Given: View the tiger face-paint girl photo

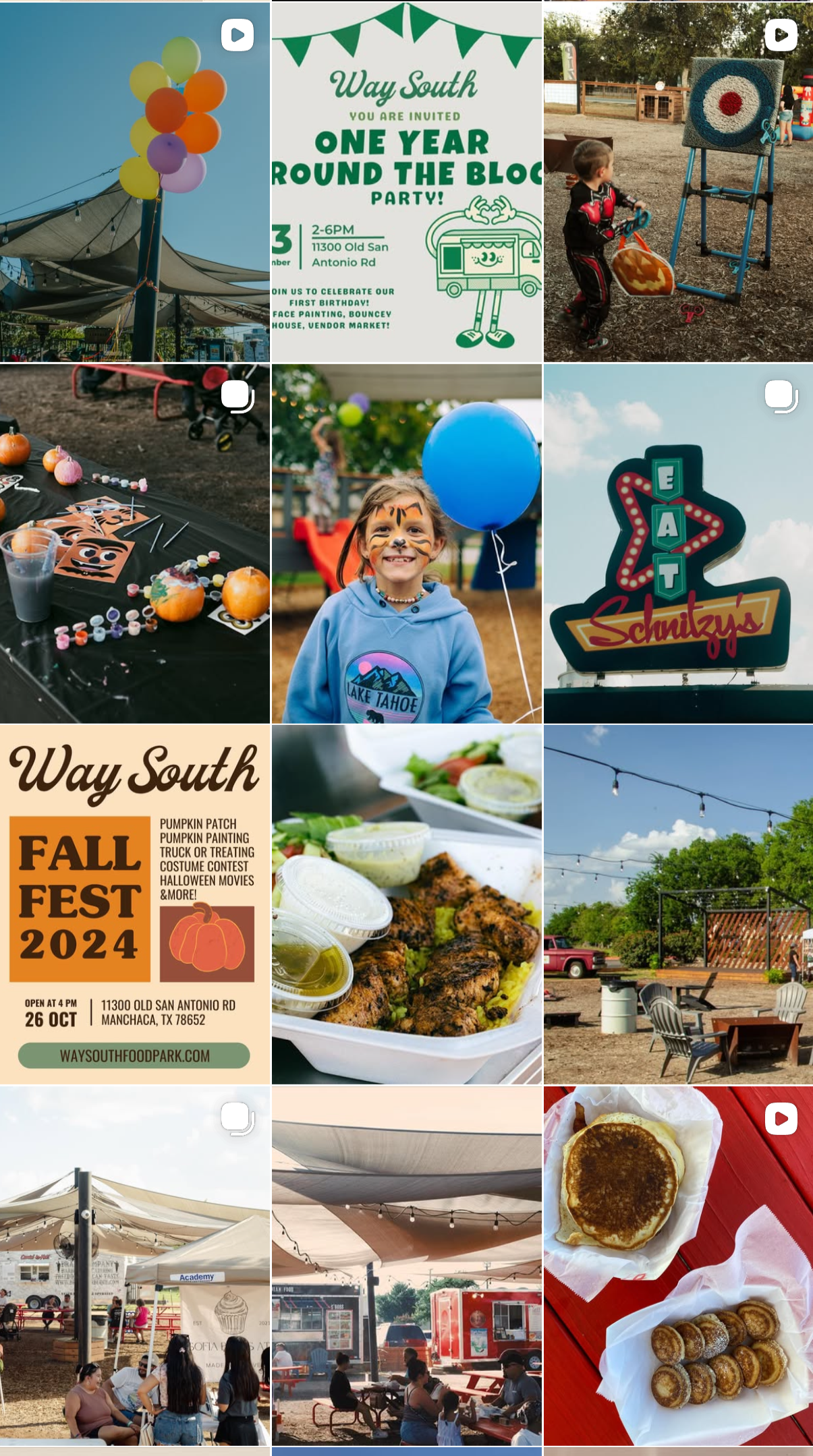Looking at the screenshot, I should pyautogui.click(x=407, y=544).
